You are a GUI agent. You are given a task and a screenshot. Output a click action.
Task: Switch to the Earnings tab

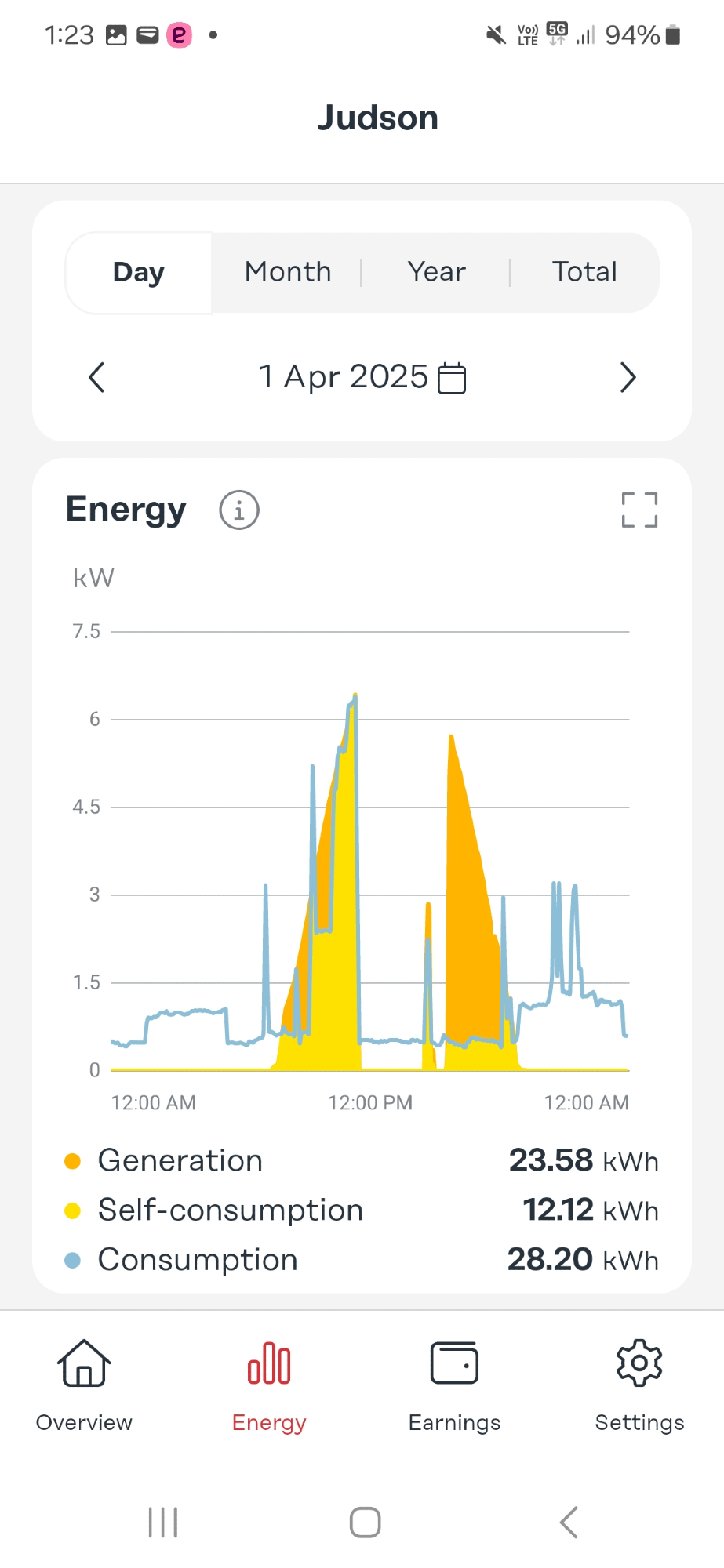(x=454, y=1385)
